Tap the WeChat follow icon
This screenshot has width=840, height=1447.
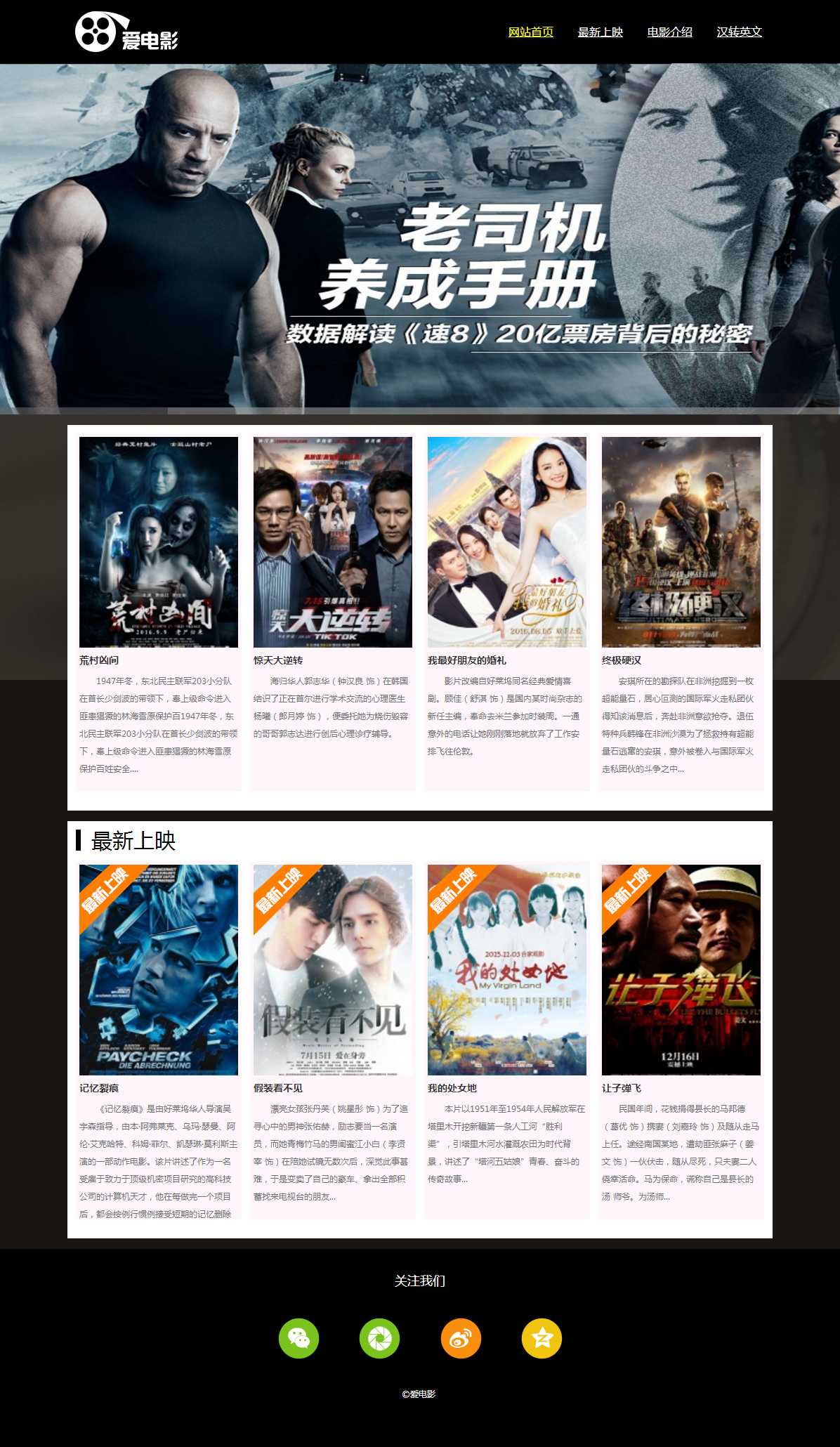pos(298,1339)
